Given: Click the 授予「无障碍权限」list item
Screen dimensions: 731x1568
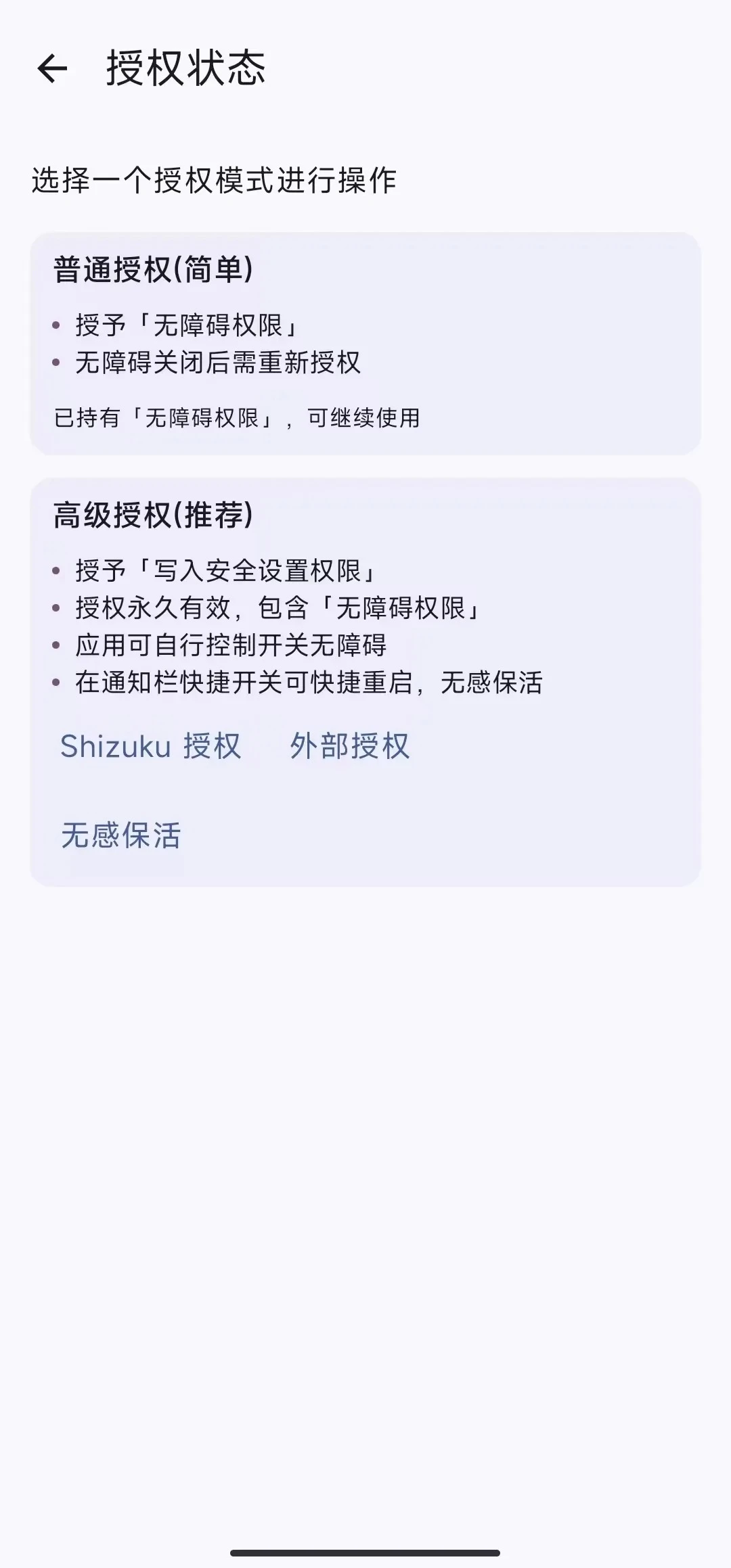Looking at the screenshot, I should [x=186, y=325].
